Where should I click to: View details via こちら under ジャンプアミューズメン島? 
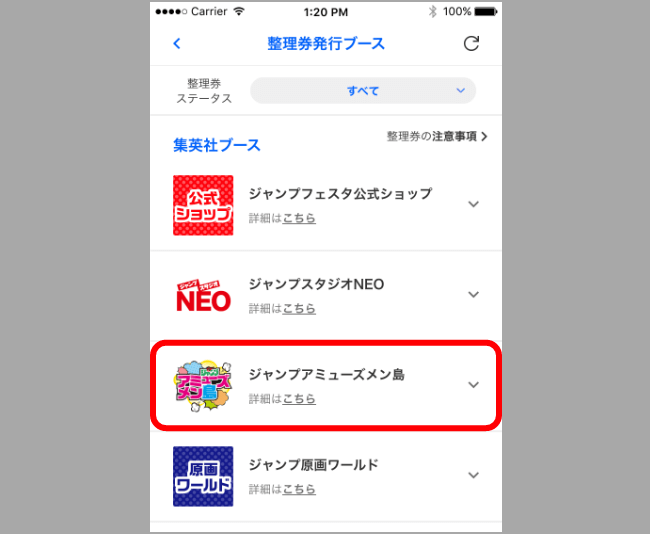coord(299,399)
